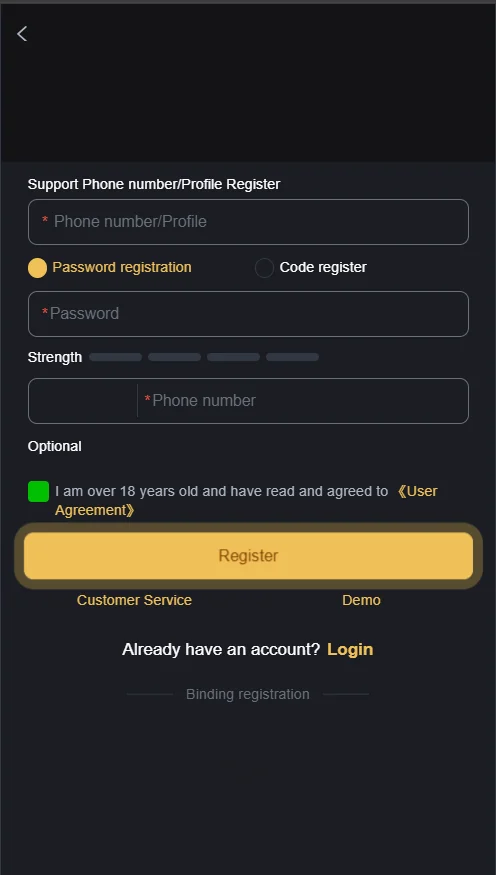
Task: Tap the Register button
Action: 248,556
